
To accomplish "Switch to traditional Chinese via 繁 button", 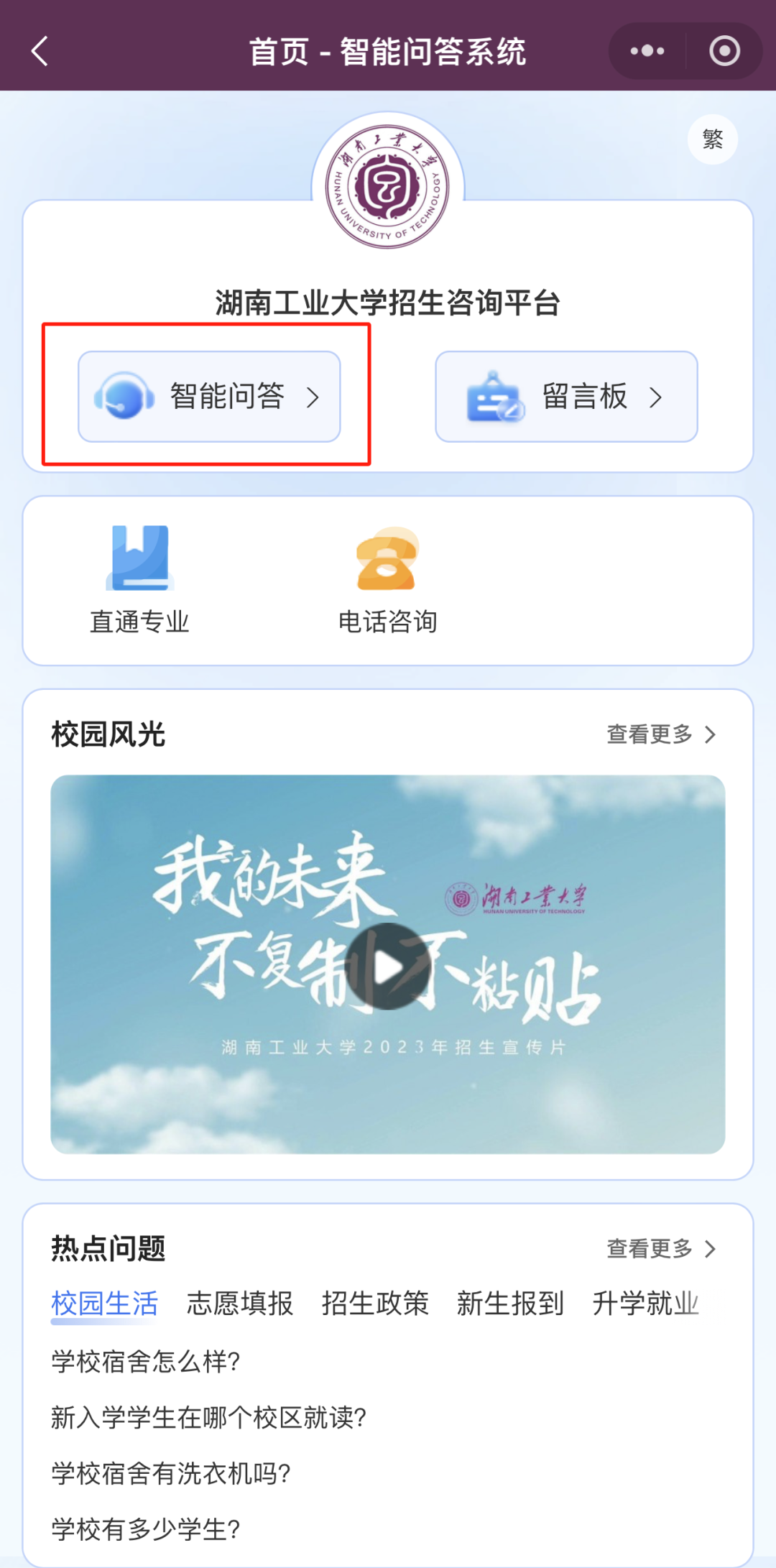I will point(712,139).
